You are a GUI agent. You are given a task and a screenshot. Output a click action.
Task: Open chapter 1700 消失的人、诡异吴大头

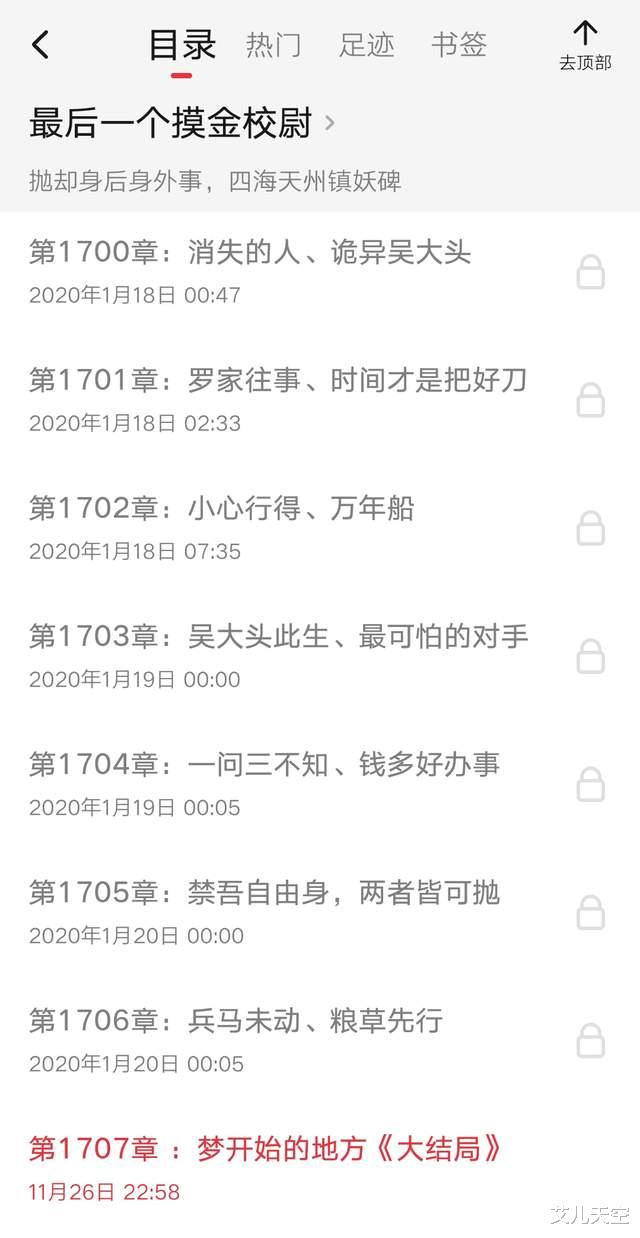pos(250,253)
